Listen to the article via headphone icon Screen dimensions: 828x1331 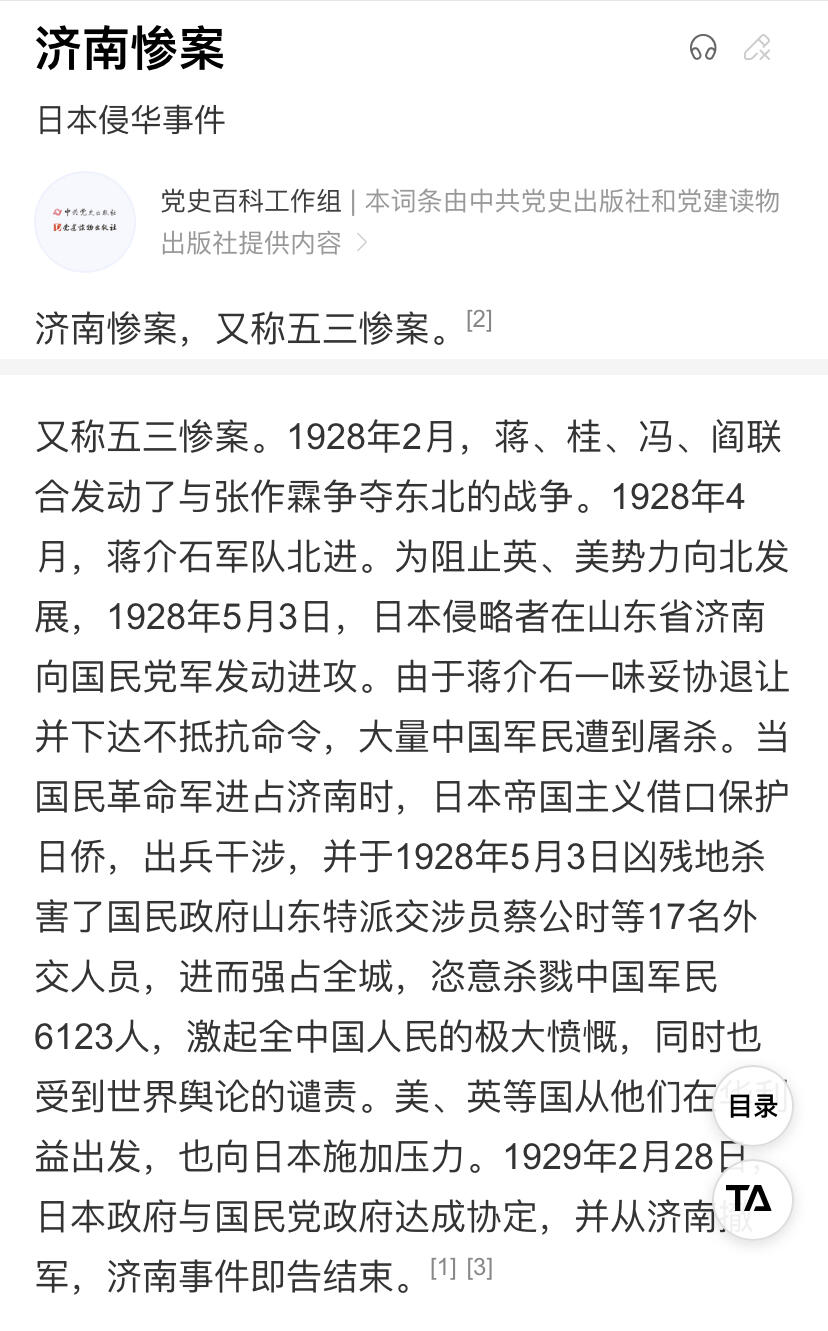pyautogui.click(x=703, y=47)
